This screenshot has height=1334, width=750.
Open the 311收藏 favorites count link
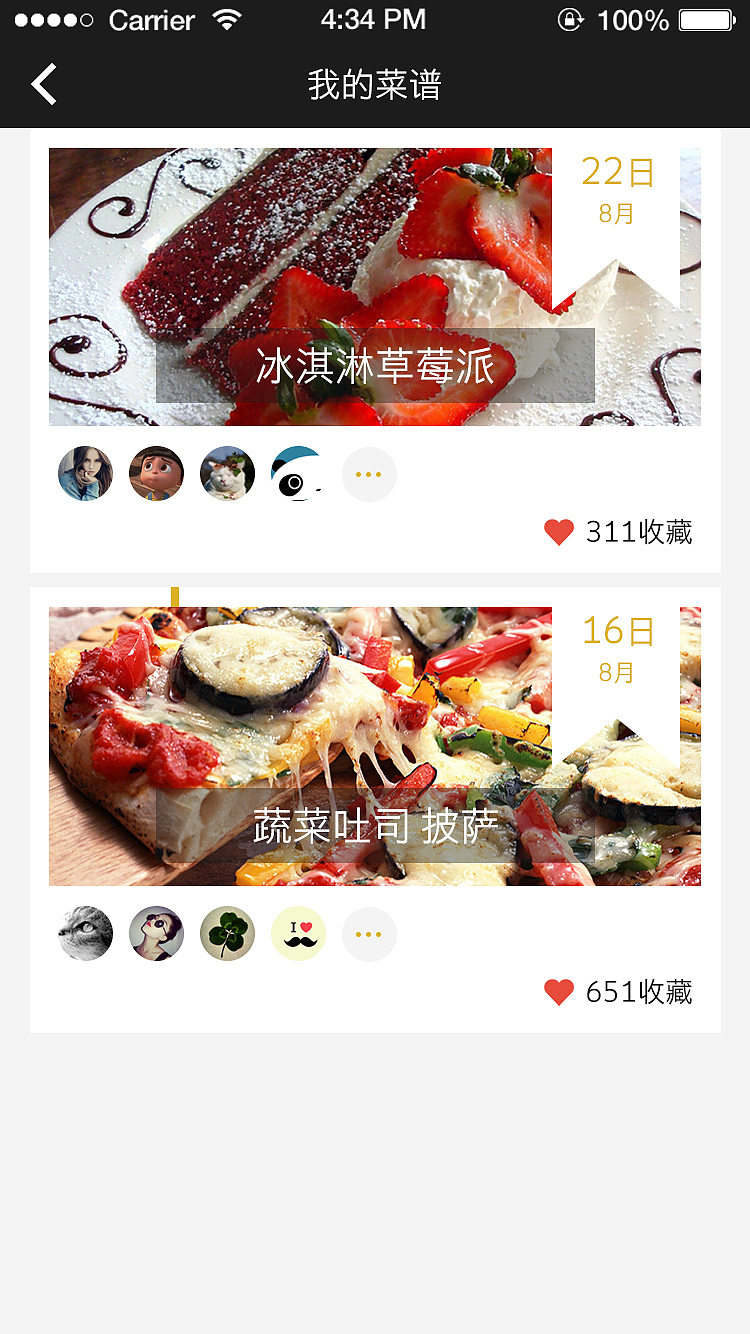[x=638, y=533]
